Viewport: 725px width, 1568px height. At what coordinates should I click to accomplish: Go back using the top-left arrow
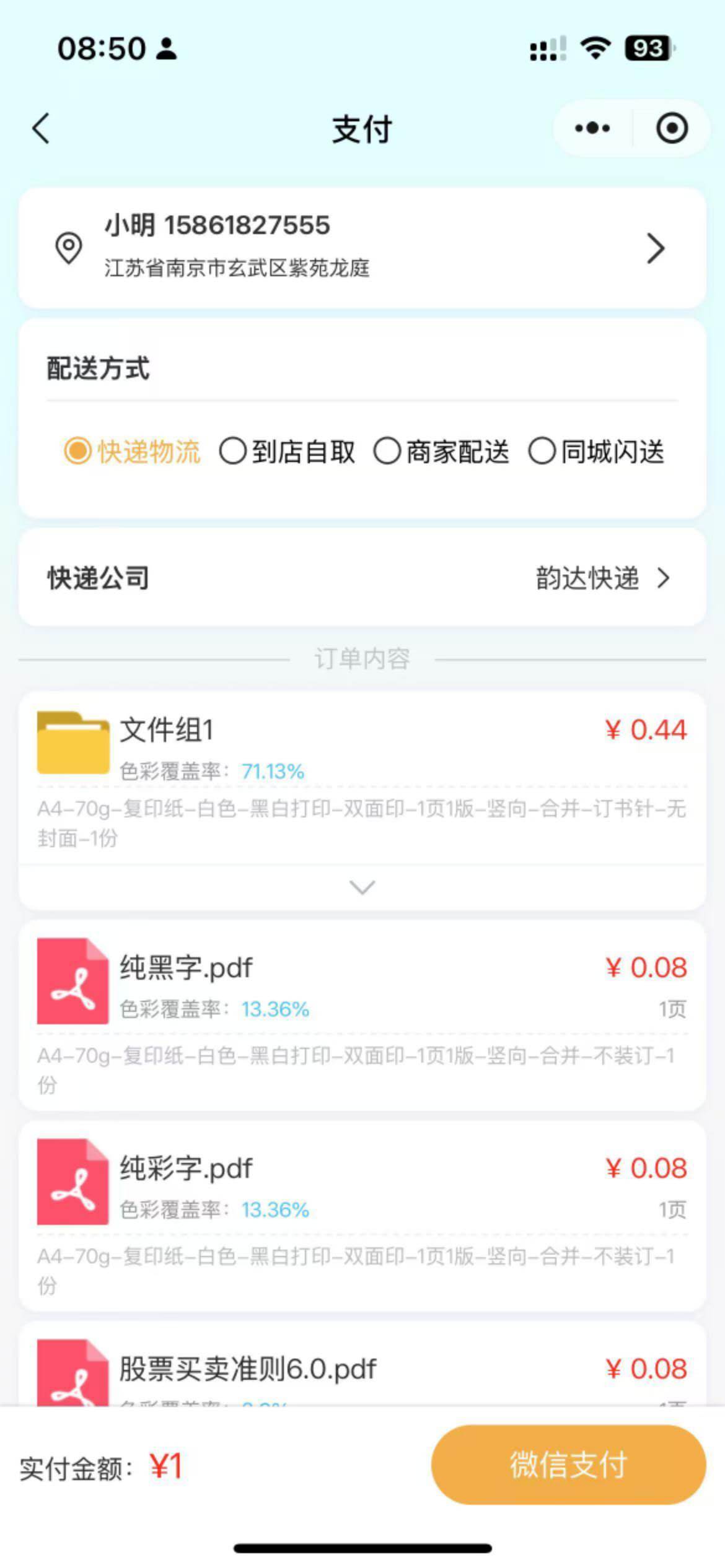(41, 129)
